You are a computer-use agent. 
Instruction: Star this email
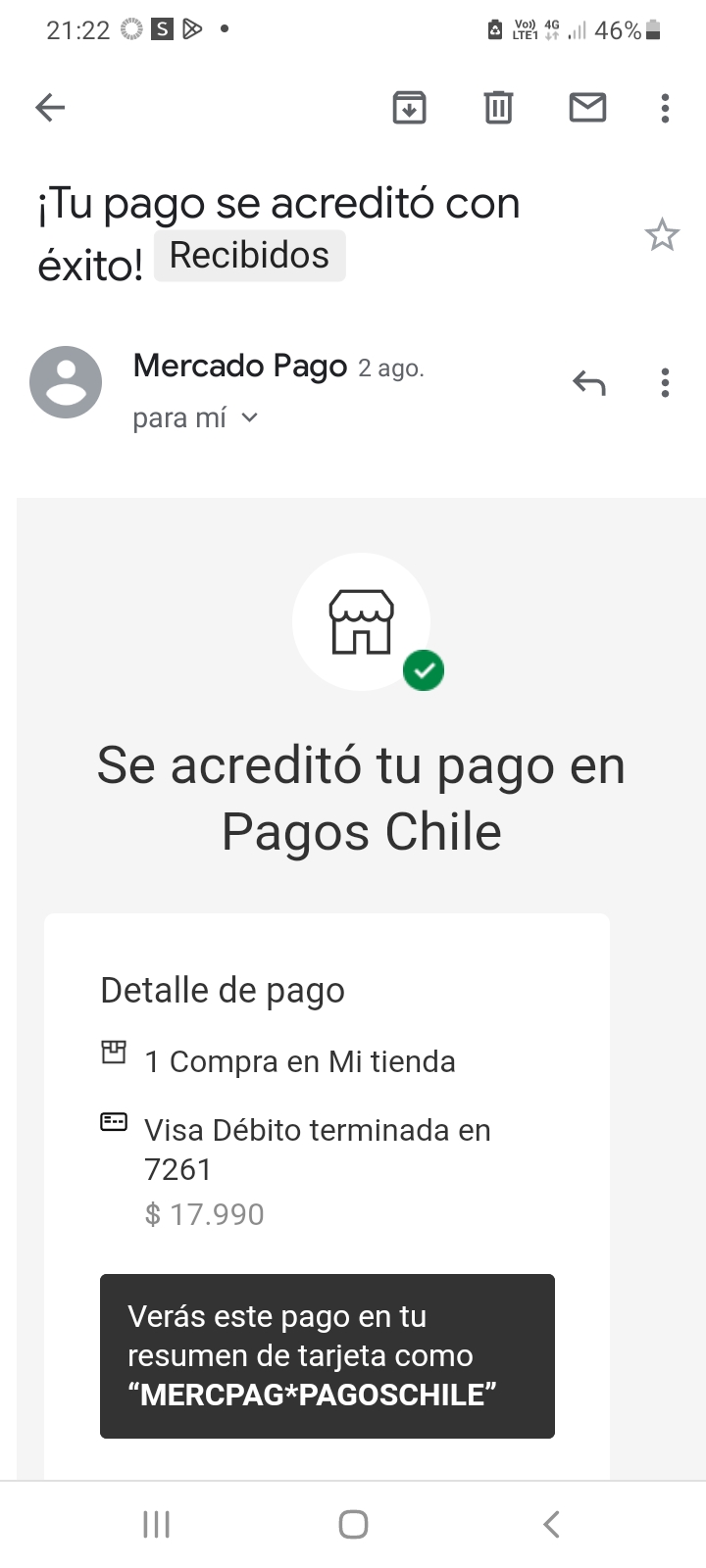662,235
